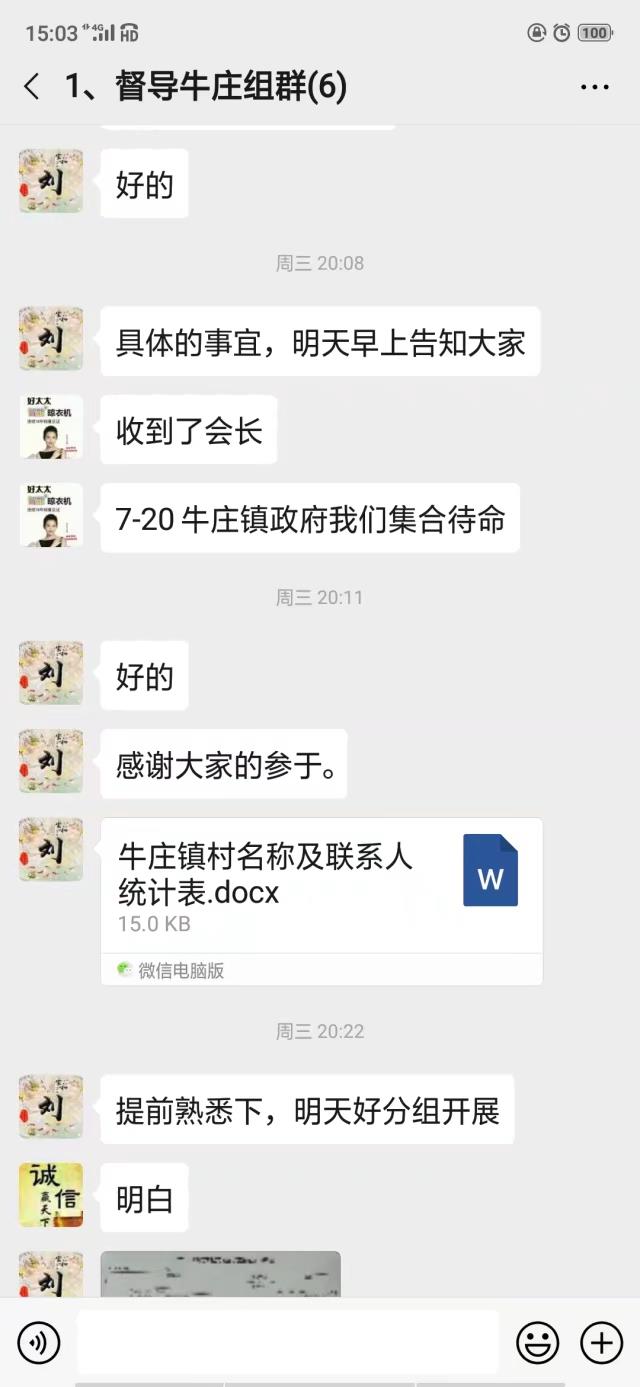Open sender avatar beside 收到了会长
Screen dimensions: 640x1387
pyautogui.click(x=51, y=427)
